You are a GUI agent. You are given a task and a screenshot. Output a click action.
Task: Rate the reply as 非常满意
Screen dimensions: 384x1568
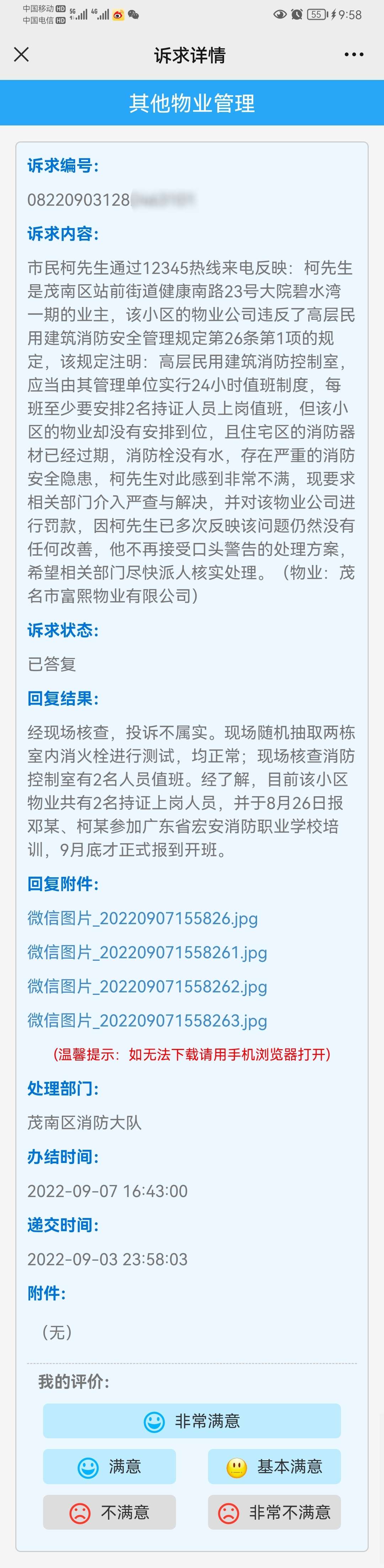tap(191, 1421)
